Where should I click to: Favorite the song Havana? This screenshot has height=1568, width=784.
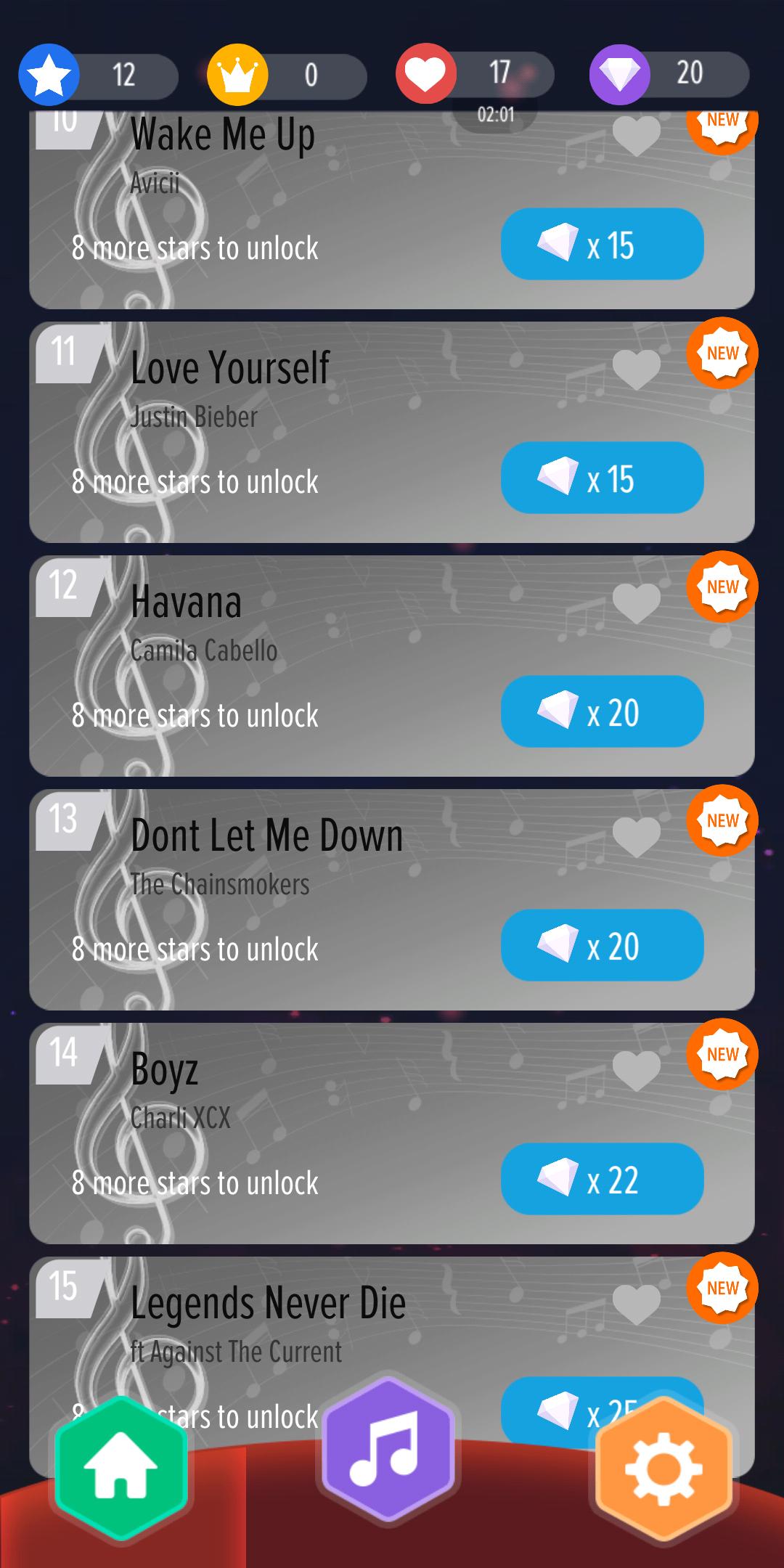click(636, 603)
